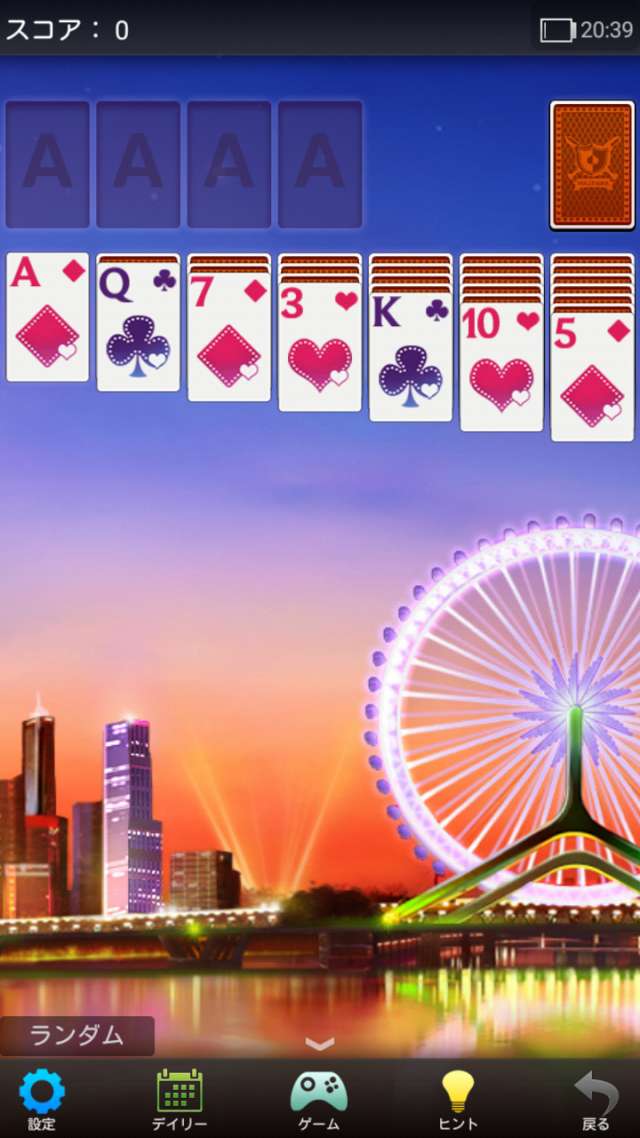Image resolution: width=640 pixels, height=1138 pixels.
Task: Open the デイリー daily challenge
Action: coord(180,1099)
